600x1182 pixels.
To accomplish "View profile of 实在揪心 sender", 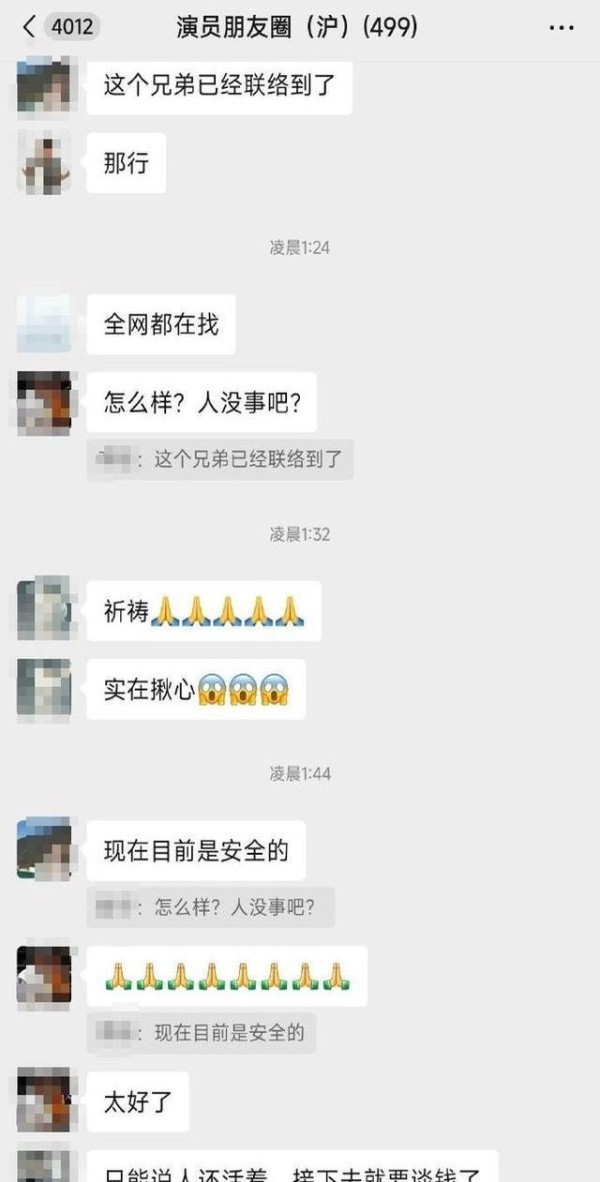I will [x=44, y=690].
